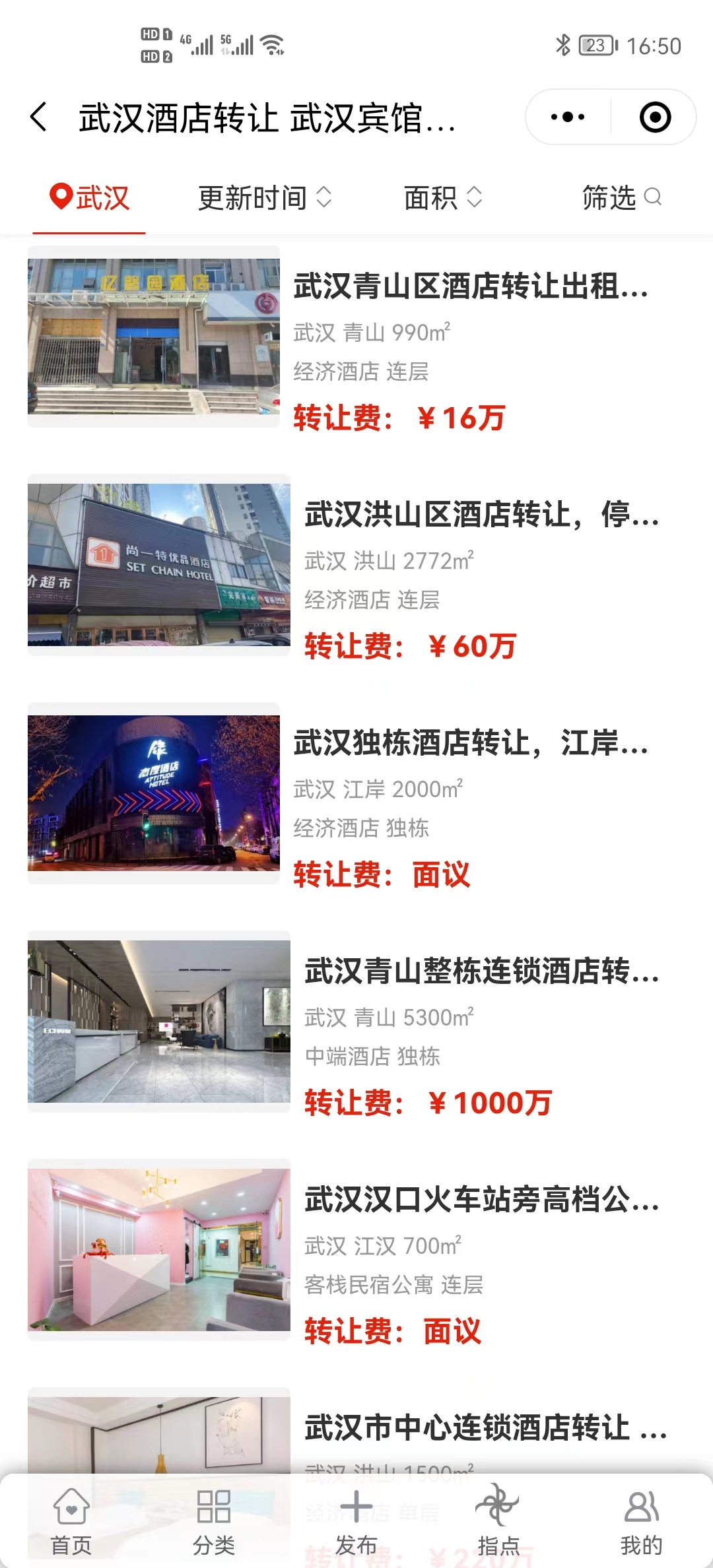View the 武汉洪山区酒店转让 listing
This screenshot has width=713, height=1568.
point(481,515)
